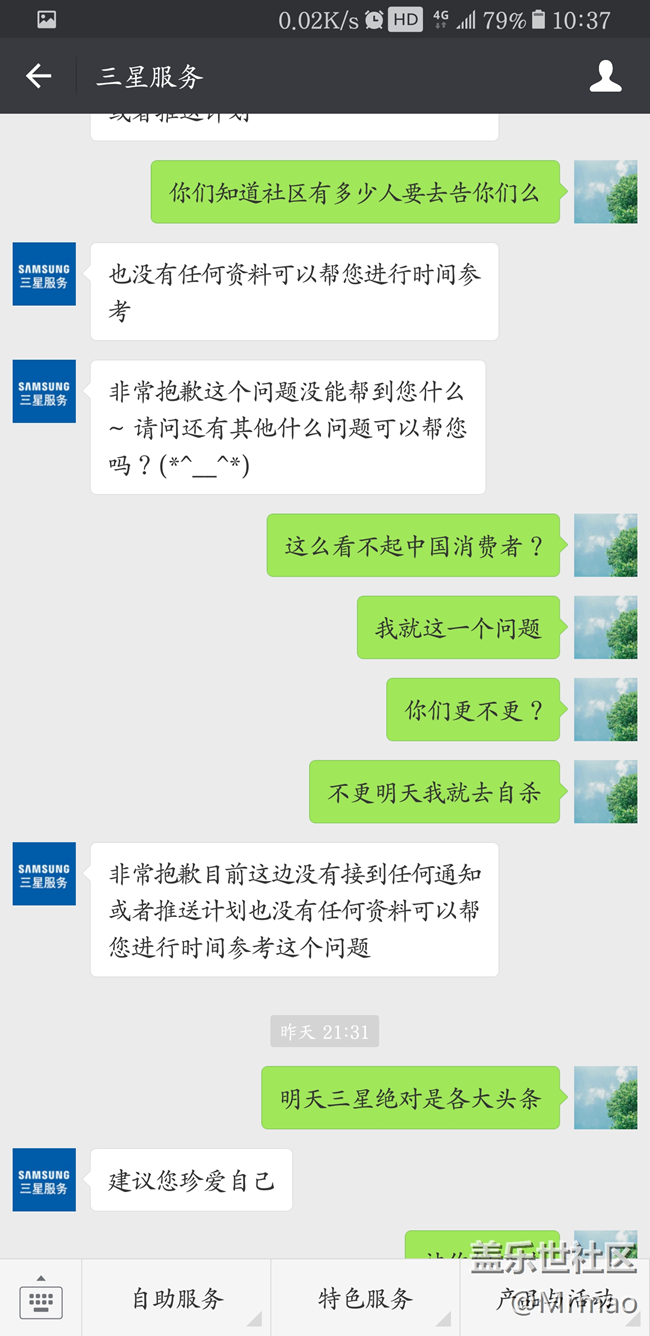Open the 特色服务 menu
Viewport: 650px width, 1336px height.
coord(365,1298)
